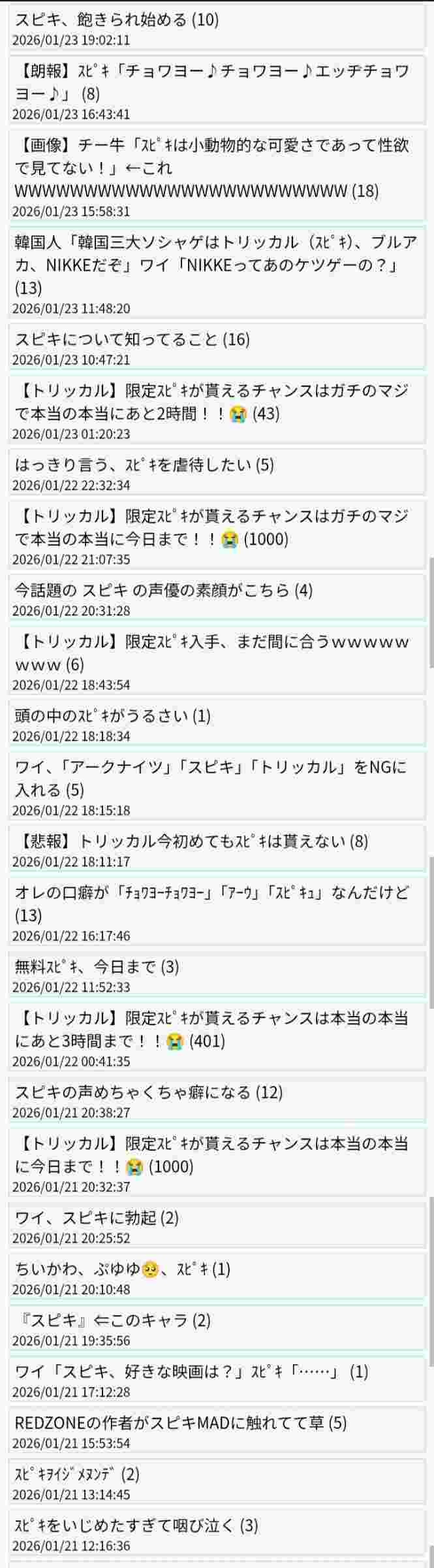434x1568 pixels.
Task: Open 'スピキについて知ってること' thread
Action: [132, 339]
